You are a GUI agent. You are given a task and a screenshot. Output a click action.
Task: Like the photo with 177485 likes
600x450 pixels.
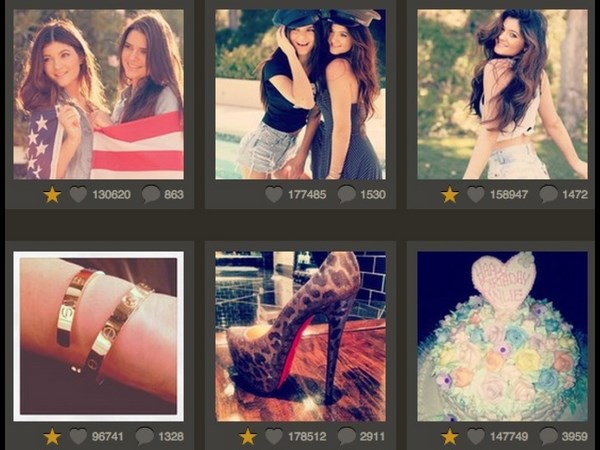pyautogui.click(x=274, y=194)
